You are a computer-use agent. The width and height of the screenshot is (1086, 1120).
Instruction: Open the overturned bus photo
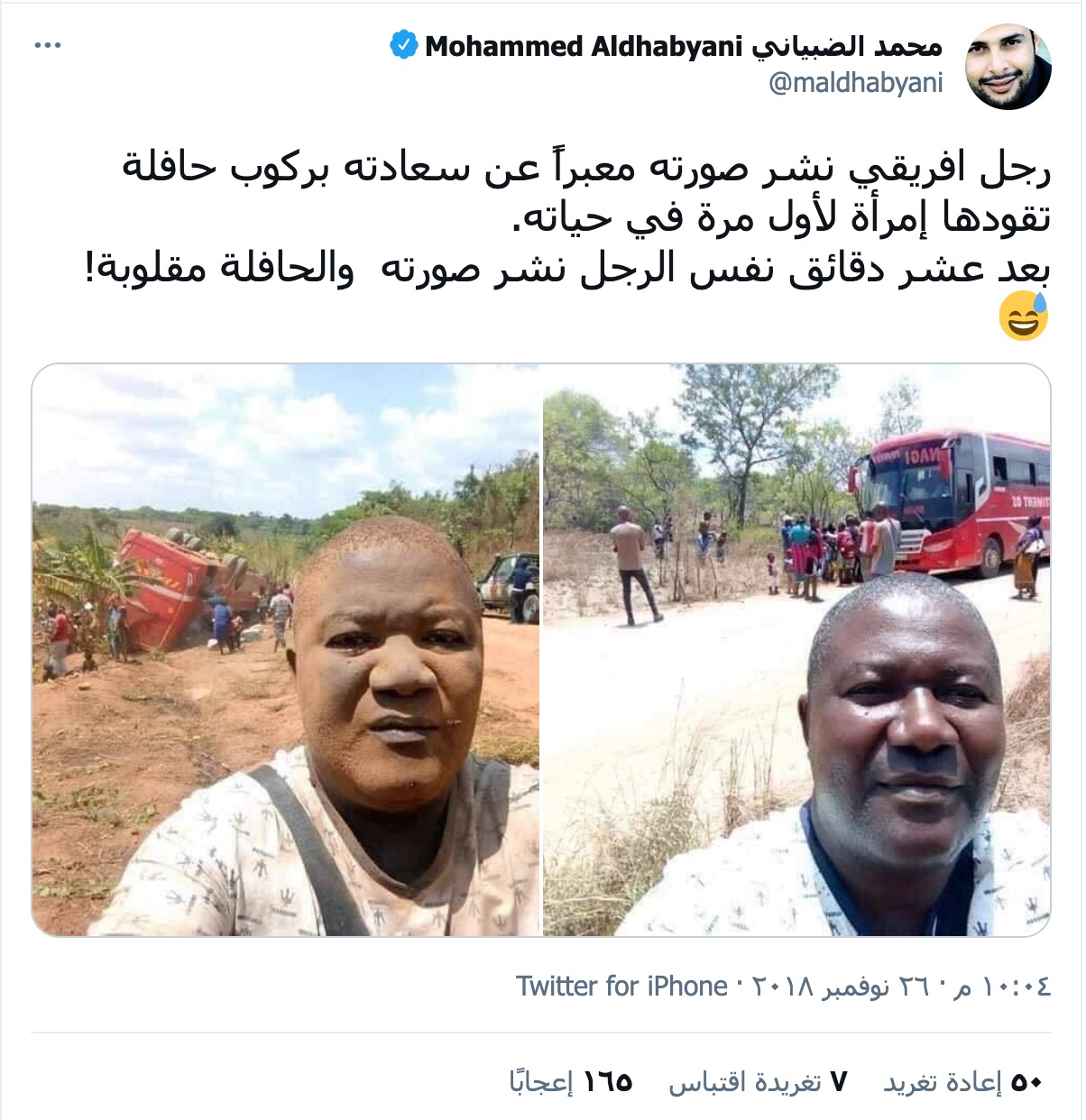(286, 649)
